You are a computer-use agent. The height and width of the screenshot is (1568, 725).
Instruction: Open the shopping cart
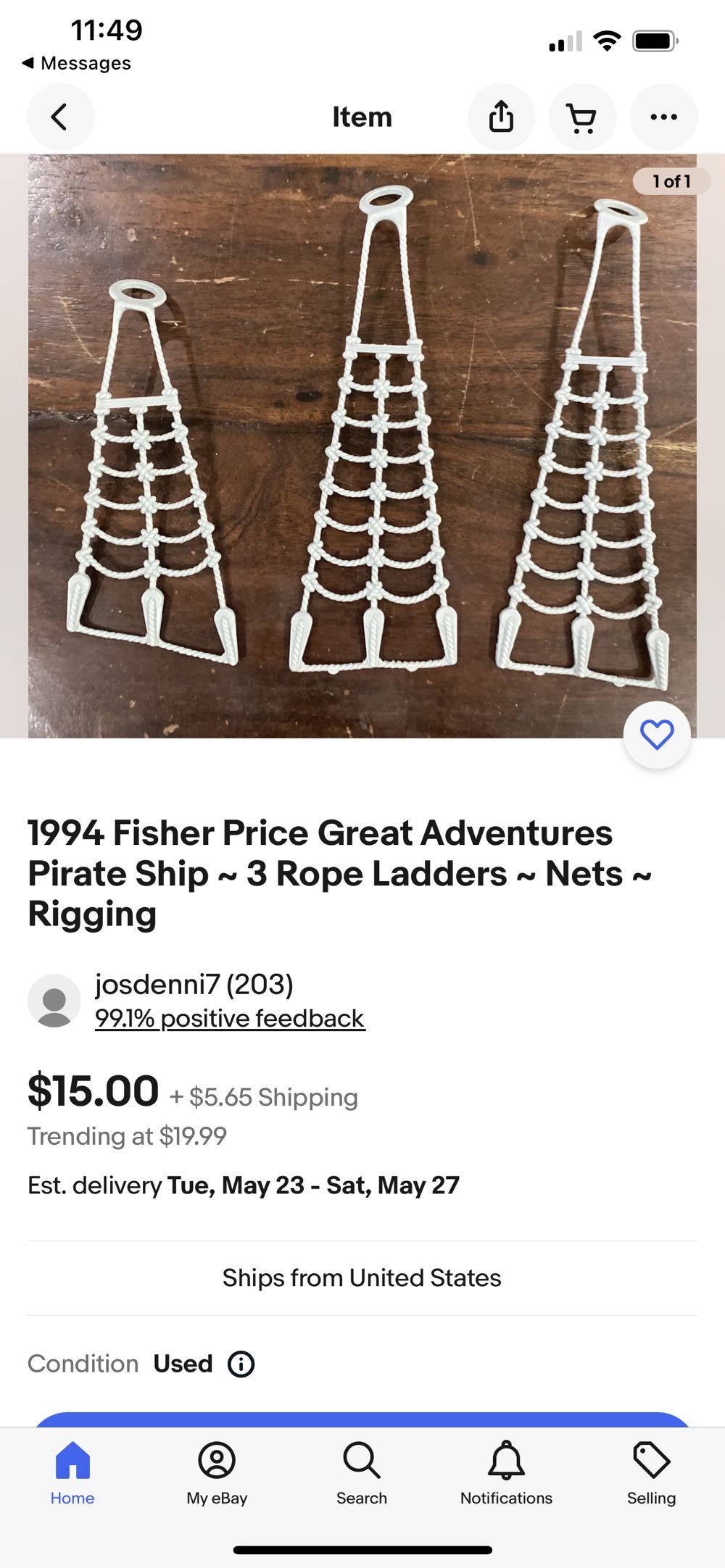click(582, 117)
